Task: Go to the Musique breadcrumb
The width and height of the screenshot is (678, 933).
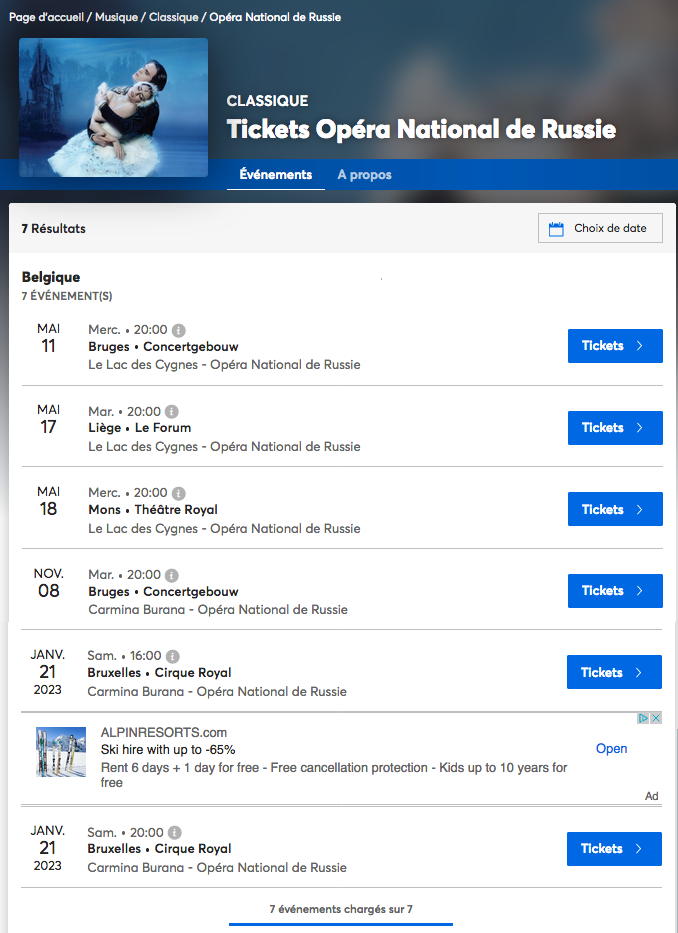Action: coord(116,17)
